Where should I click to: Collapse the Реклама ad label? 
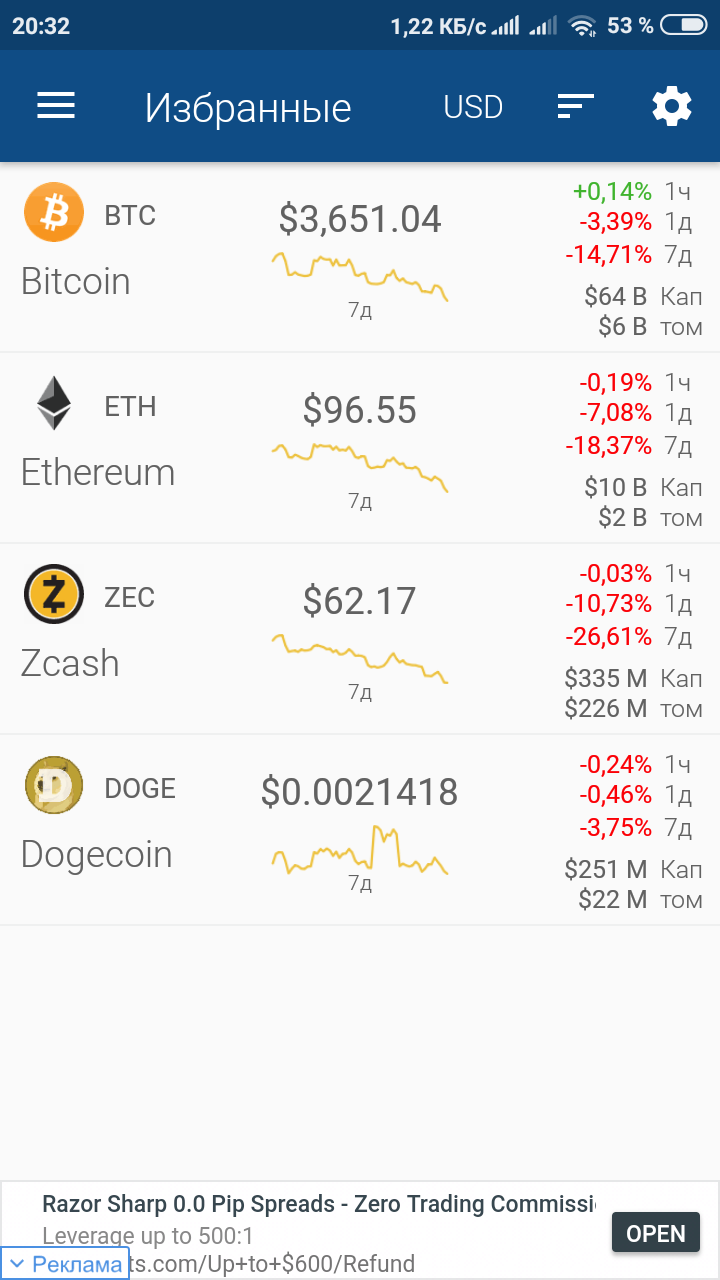pyautogui.click(x=65, y=1264)
